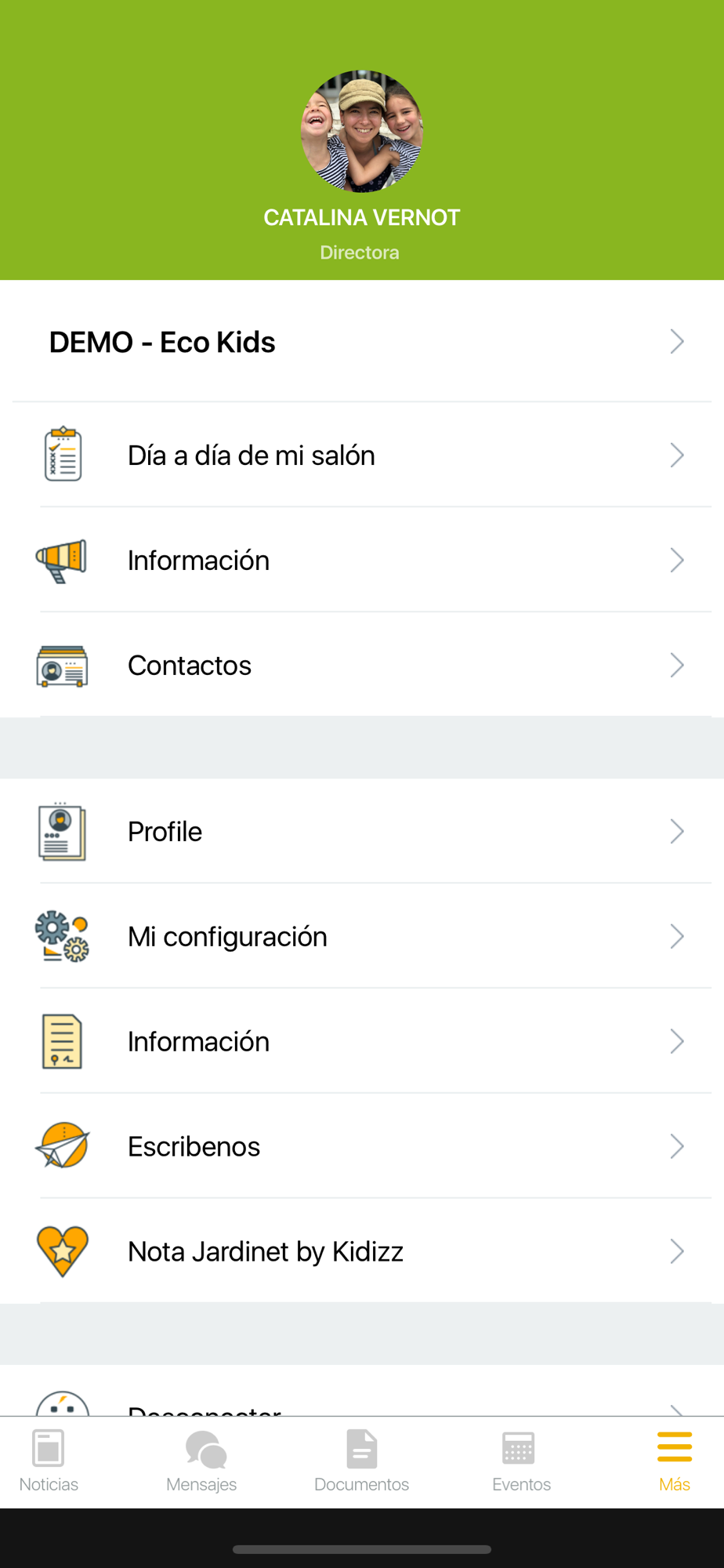The width and height of the screenshot is (724, 1568).
Task: Open Mi configuración settings
Action: point(362,937)
